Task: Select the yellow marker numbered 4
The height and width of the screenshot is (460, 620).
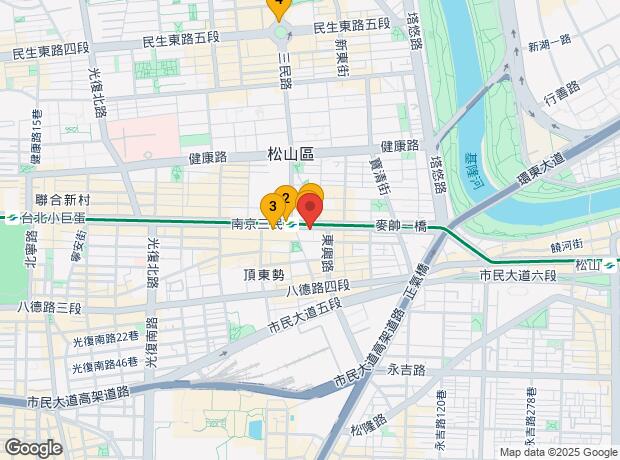Action: point(279,5)
